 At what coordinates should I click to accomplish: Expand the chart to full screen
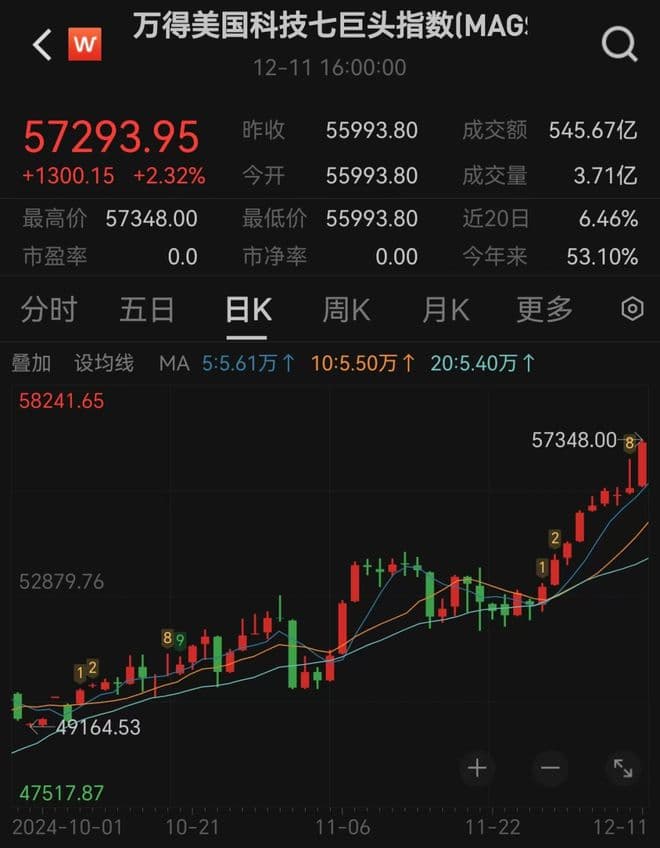pyautogui.click(x=622, y=768)
